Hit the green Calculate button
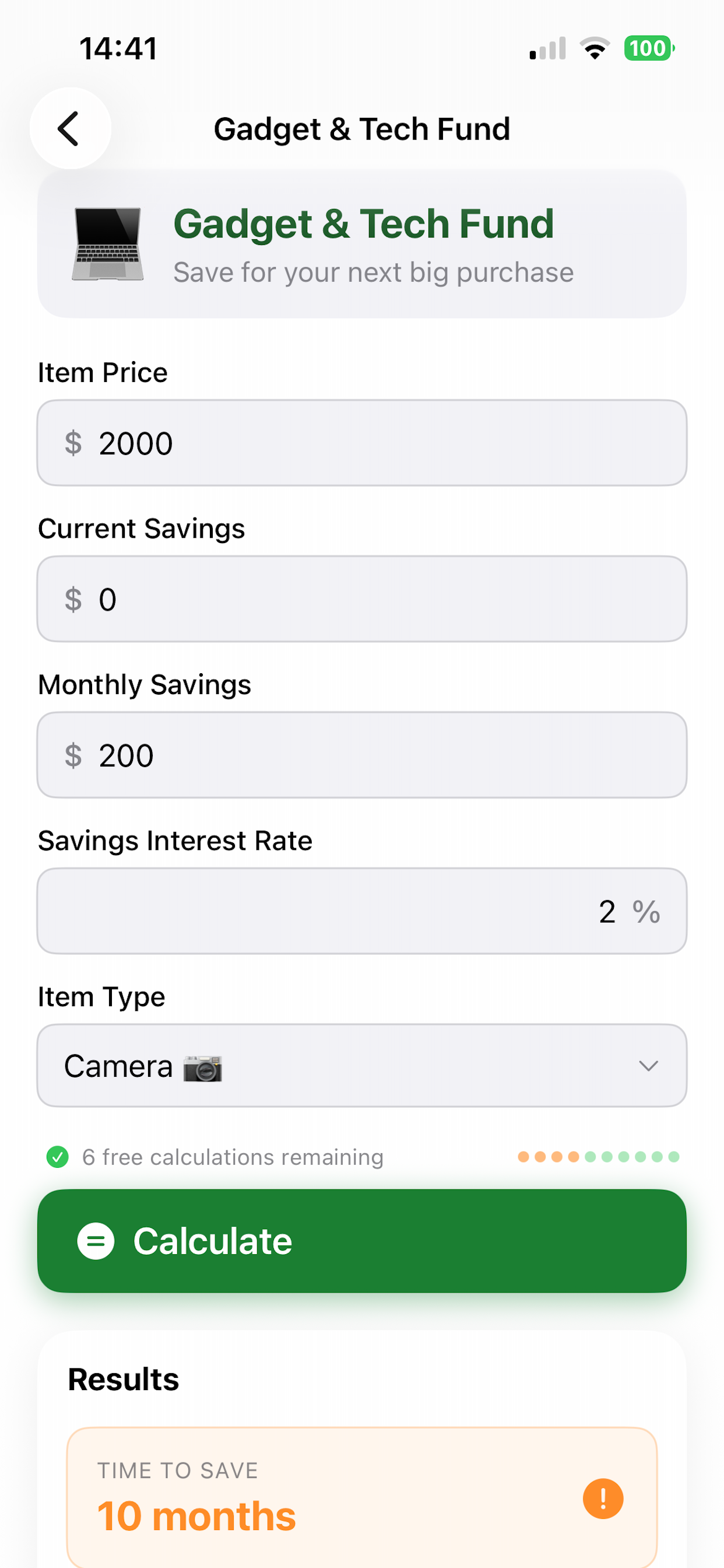This screenshot has height=1568, width=724. click(x=362, y=1241)
